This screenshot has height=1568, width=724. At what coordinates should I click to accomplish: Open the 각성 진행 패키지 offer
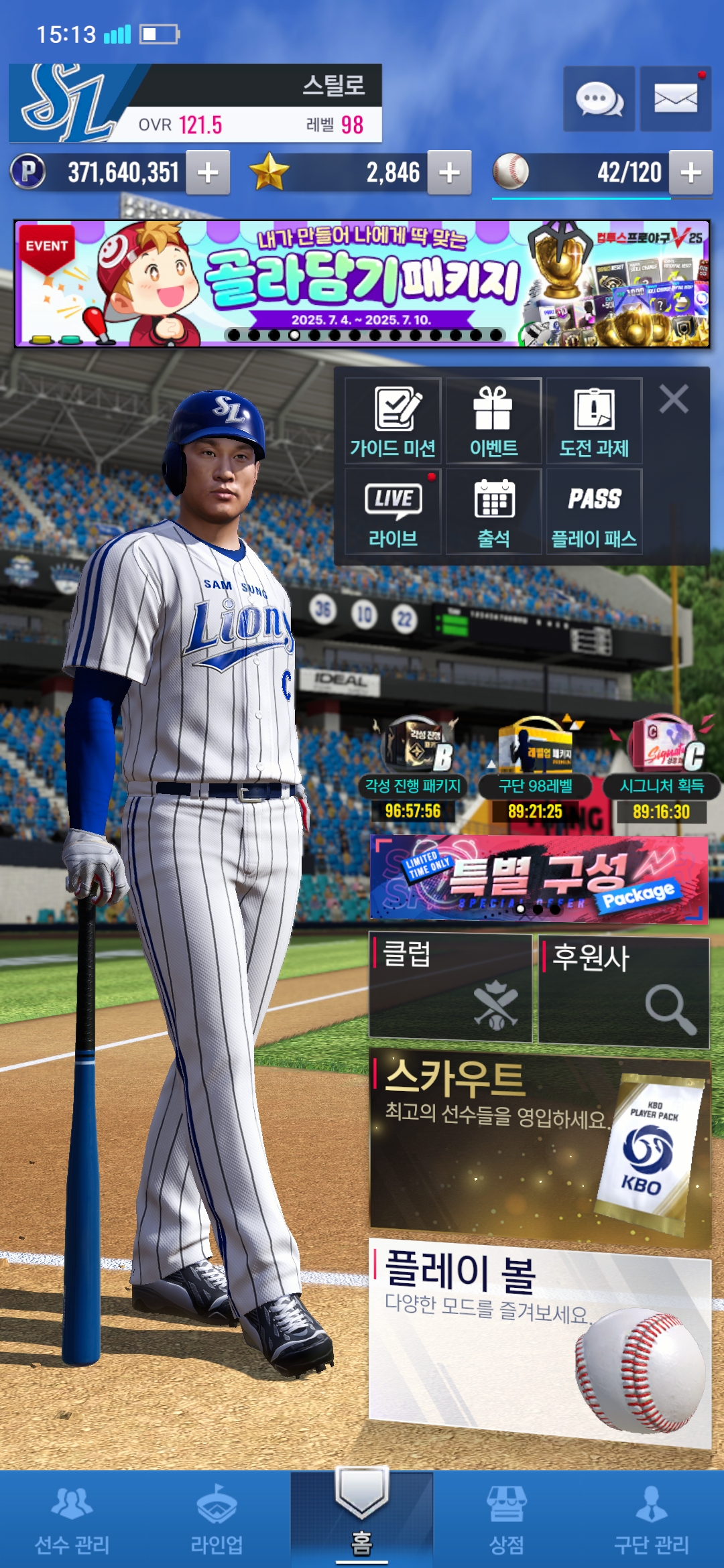tap(413, 767)
